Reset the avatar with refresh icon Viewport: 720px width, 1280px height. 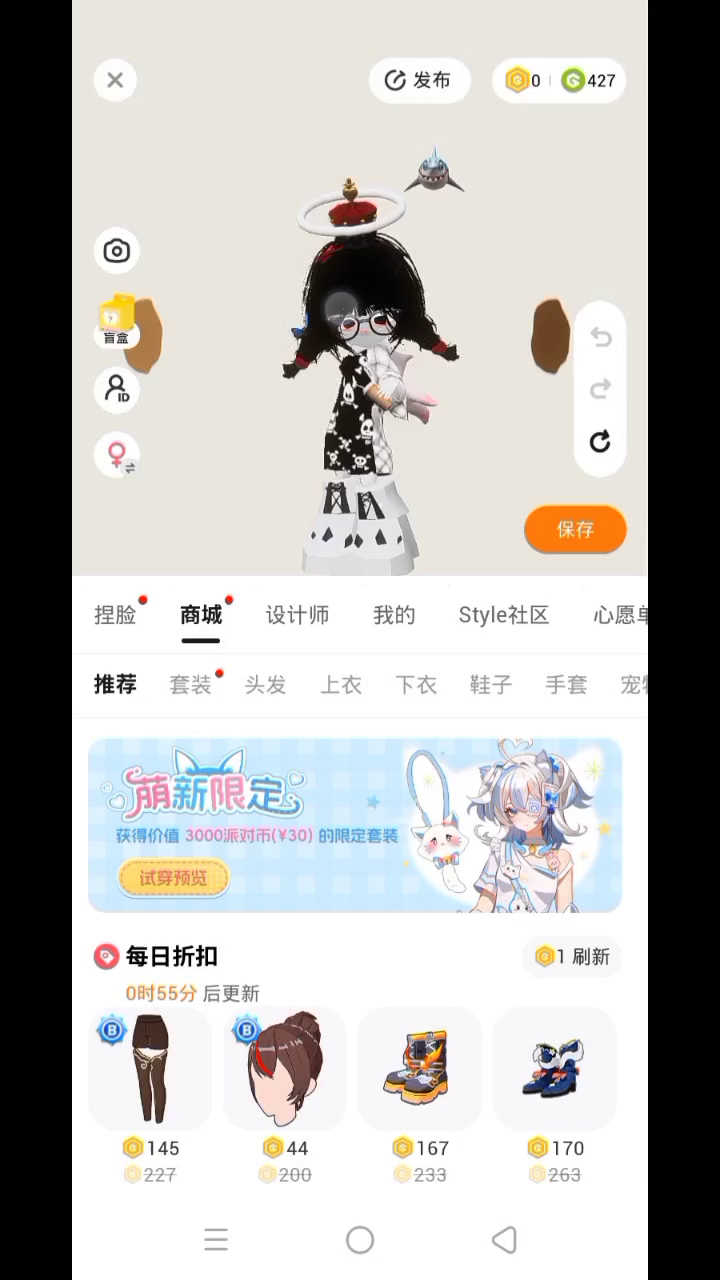(x=600, y=441)
